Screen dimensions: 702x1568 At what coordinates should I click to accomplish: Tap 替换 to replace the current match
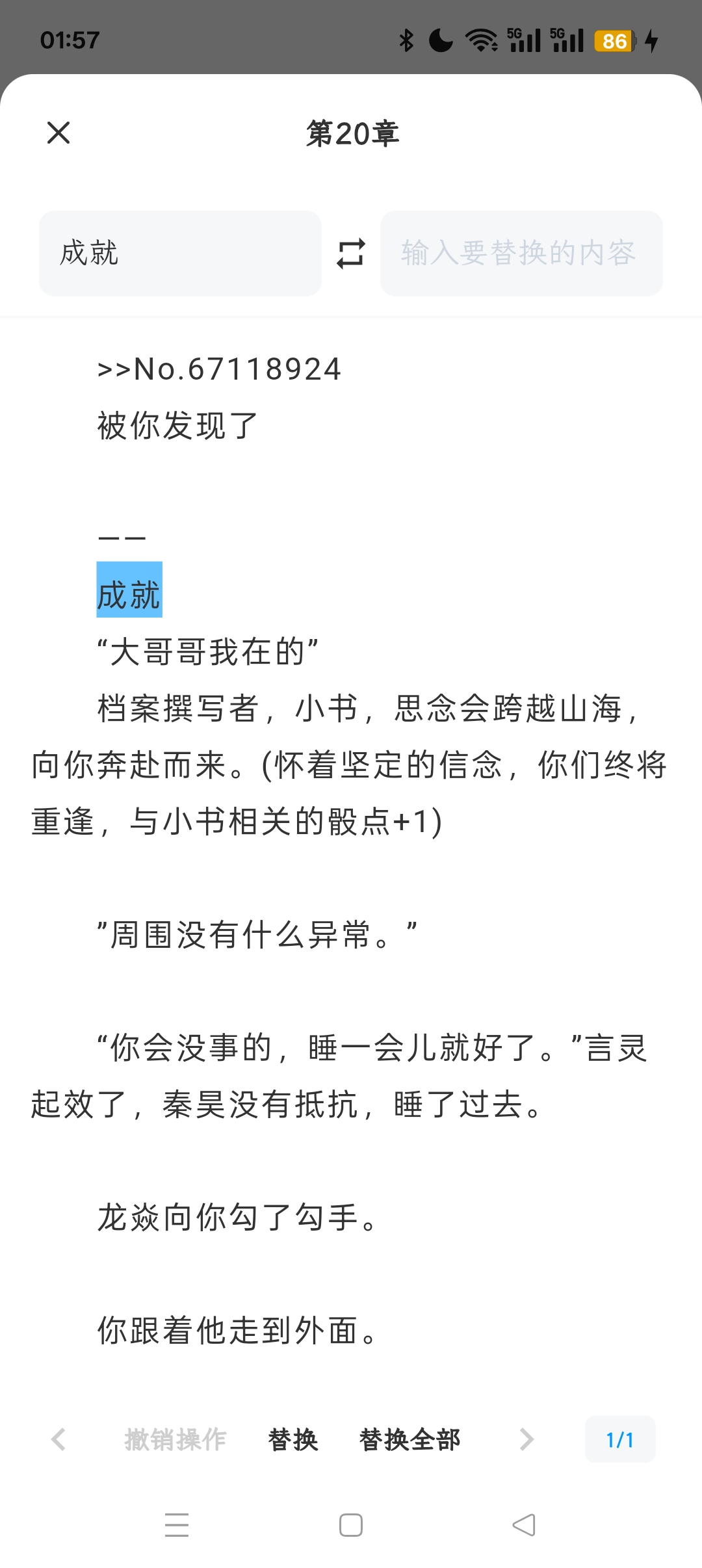(x=293, y=1439)
